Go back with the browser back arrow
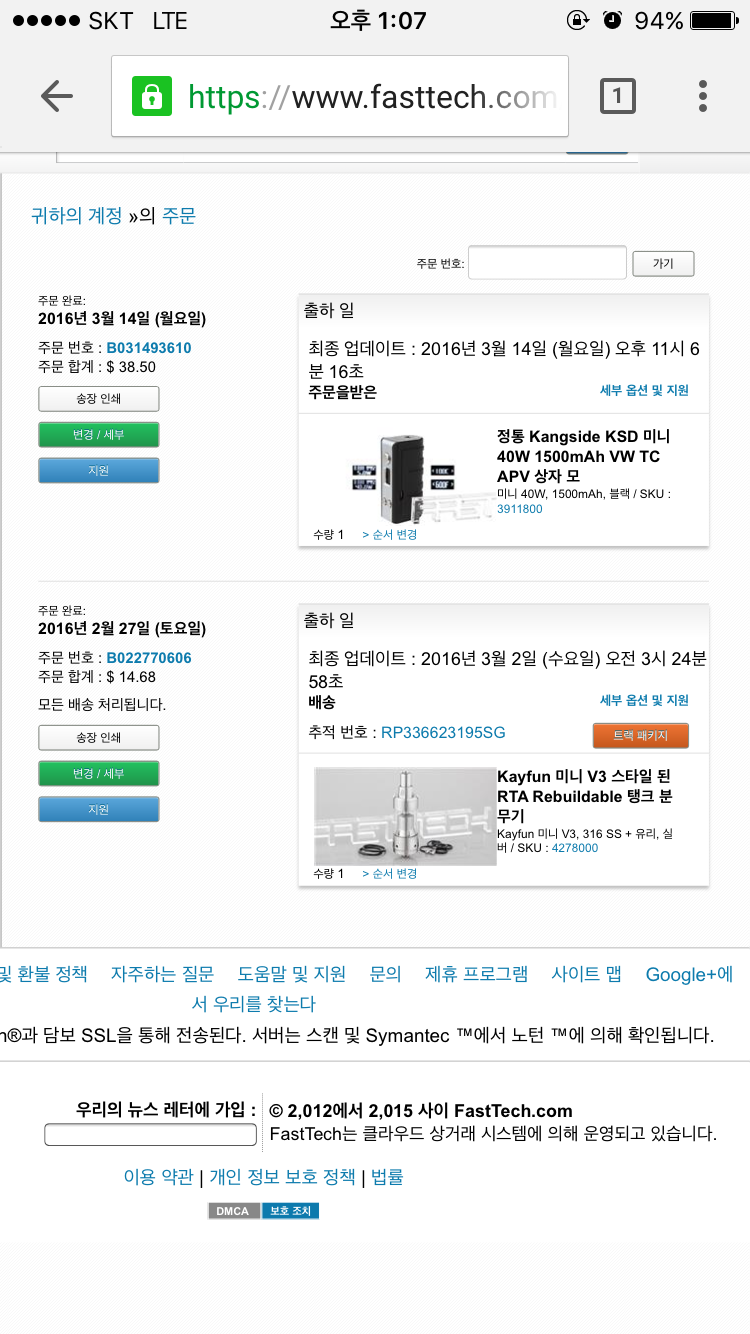The image size is (750, 1334). [57, 96]
